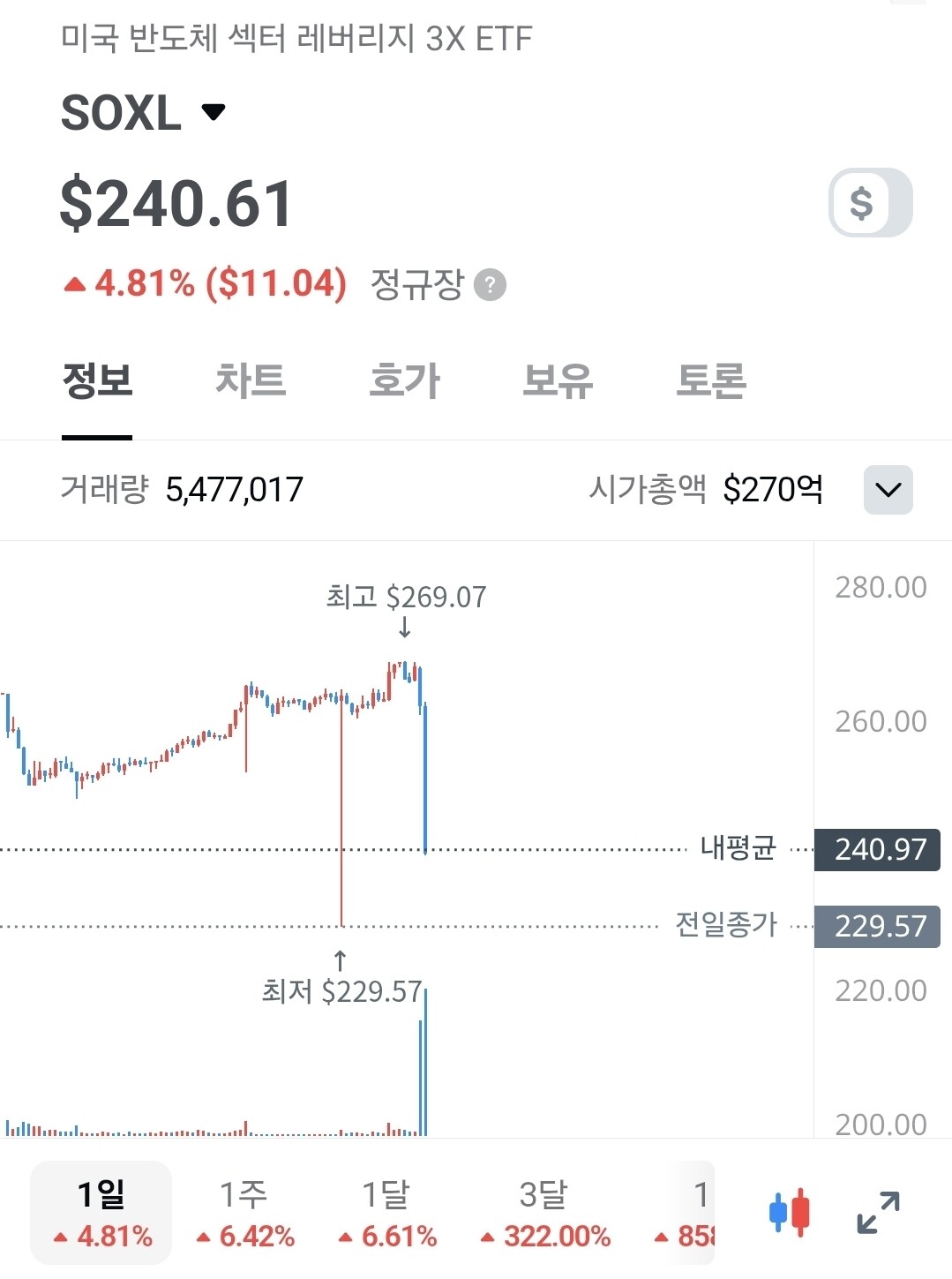Switch to the 차트 tab

(x=251, y=381)
